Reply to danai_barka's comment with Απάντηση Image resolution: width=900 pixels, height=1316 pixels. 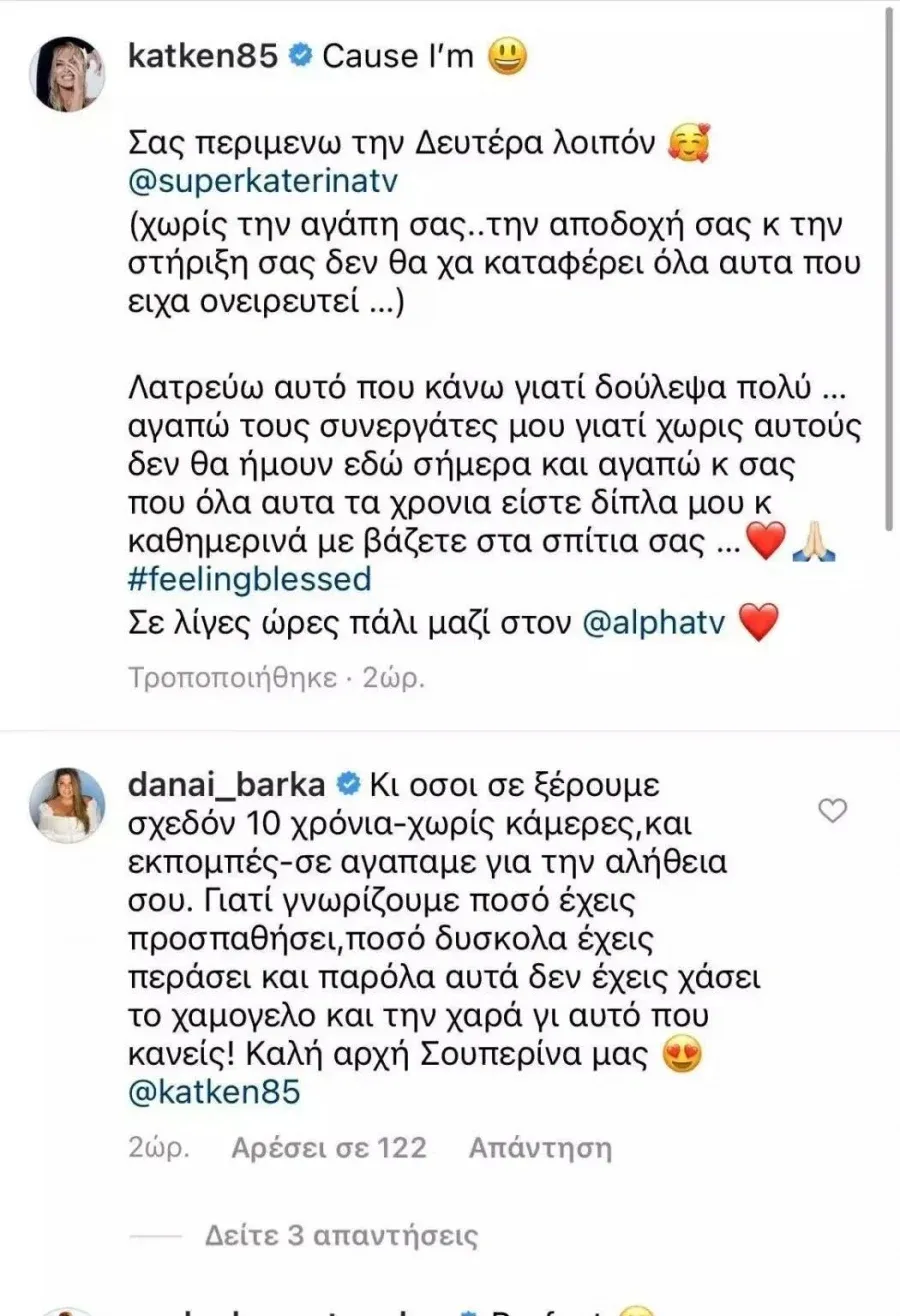(540, 1148)
